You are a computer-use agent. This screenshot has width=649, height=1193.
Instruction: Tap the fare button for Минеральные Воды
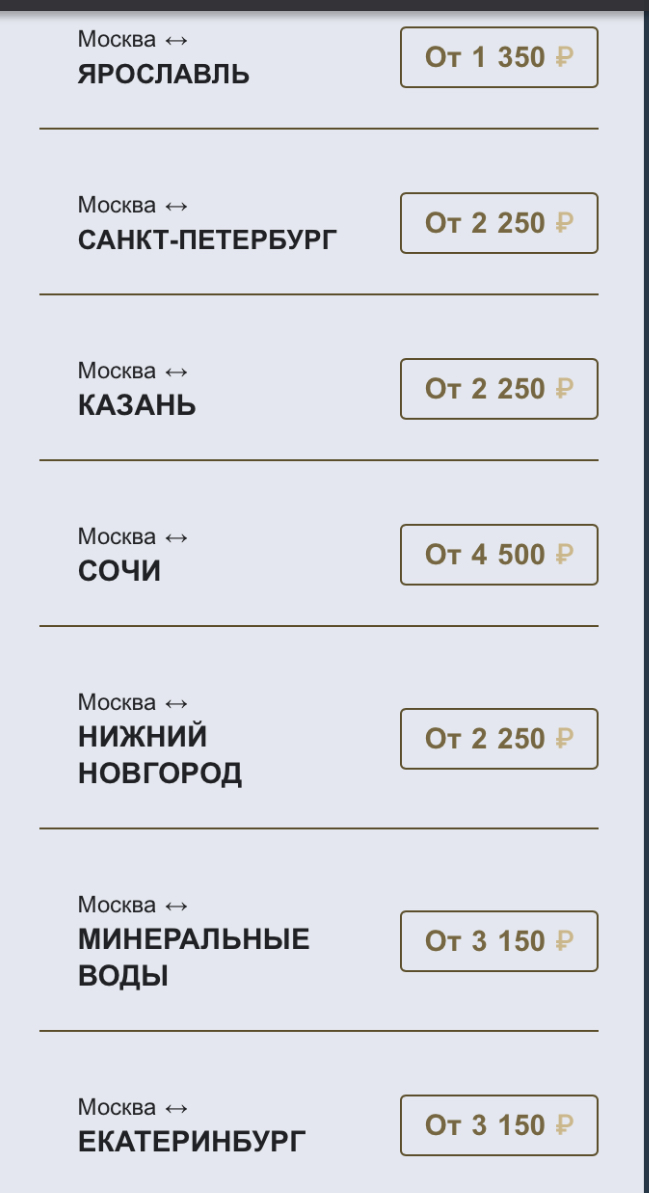tap(499, 941)
